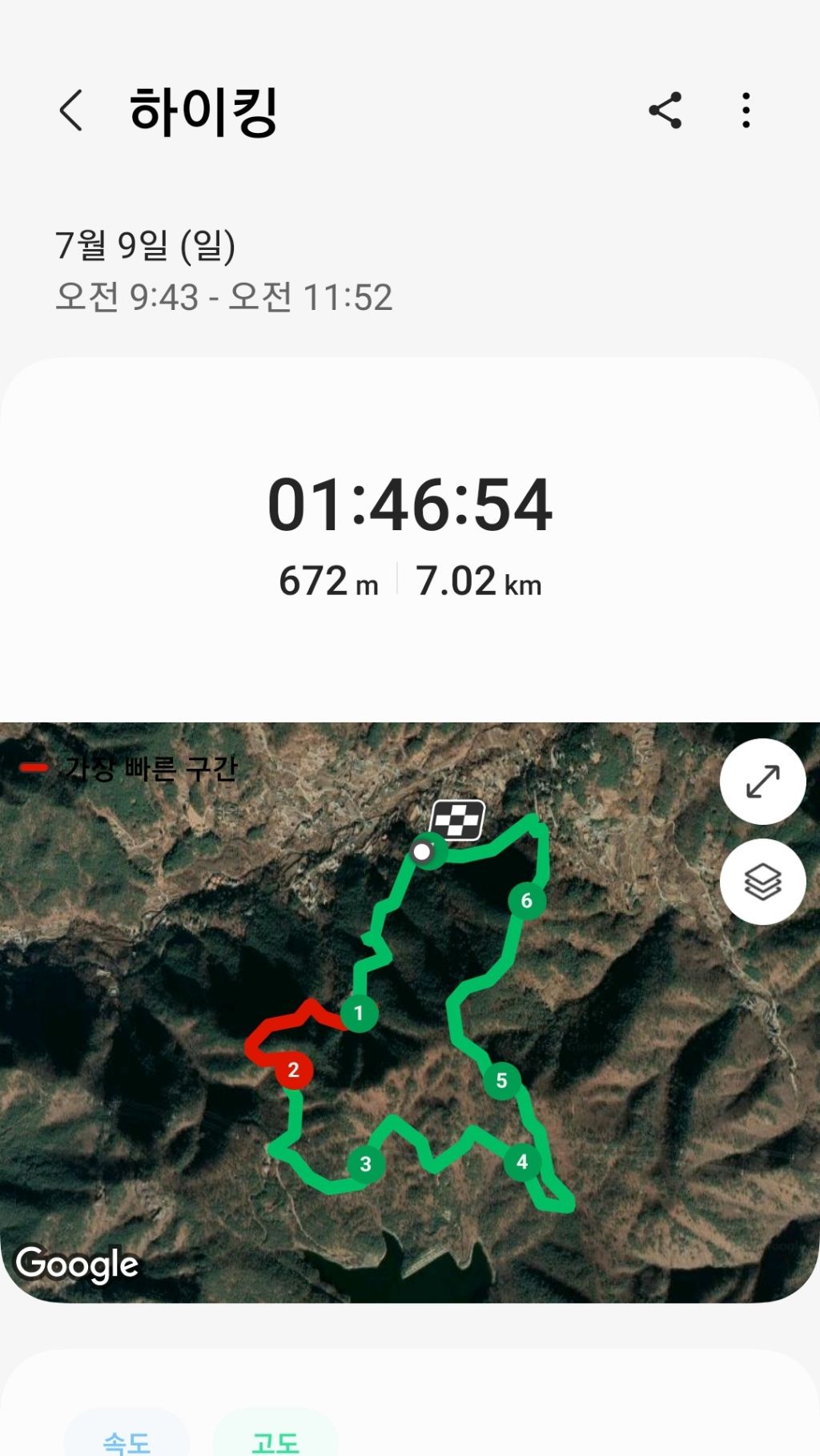This screenshot has height=1456, width=820.
Task: Select the 고도 chip
Action: [275, 1439]
